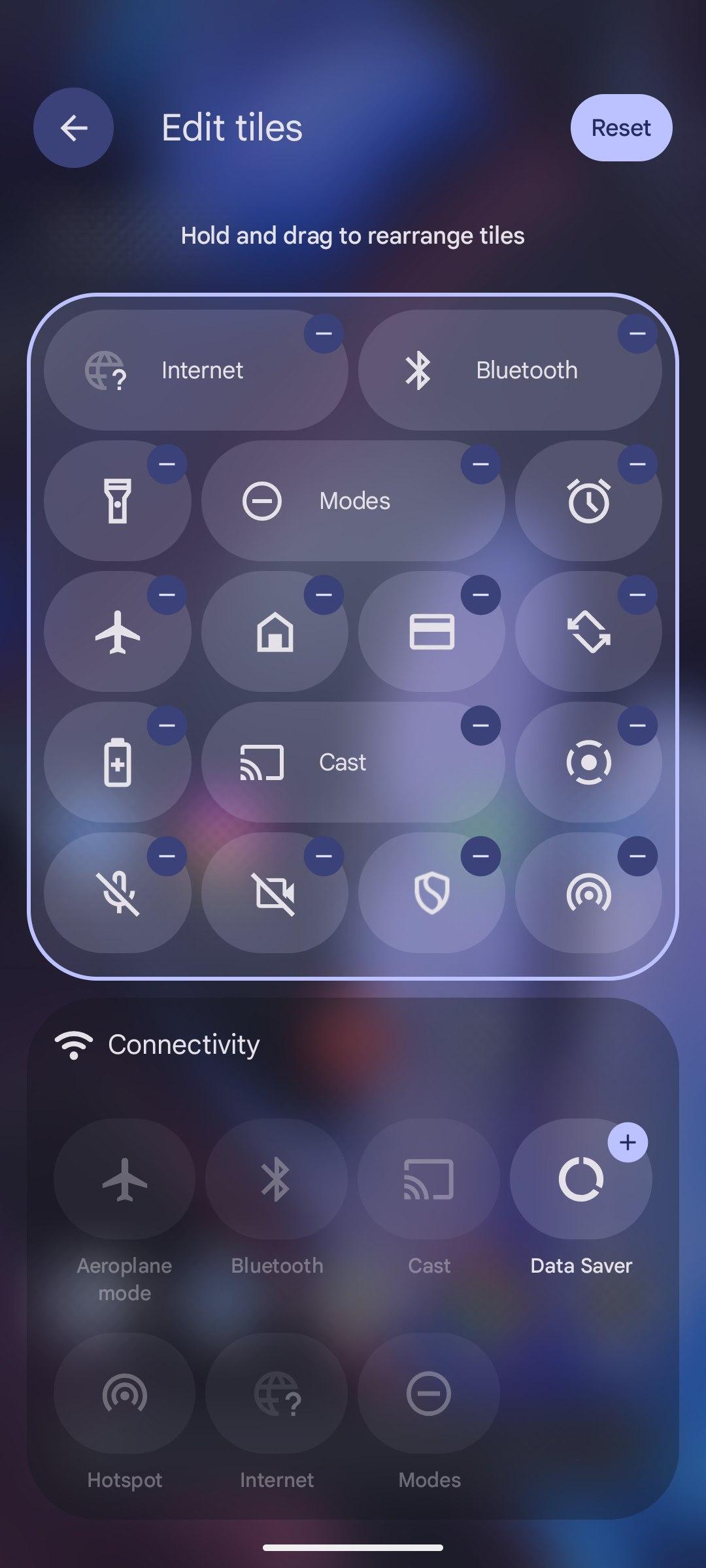Select the microphone access tile
The width and height of the screenshot is (706, 1568).
click(x=118, y=893)
